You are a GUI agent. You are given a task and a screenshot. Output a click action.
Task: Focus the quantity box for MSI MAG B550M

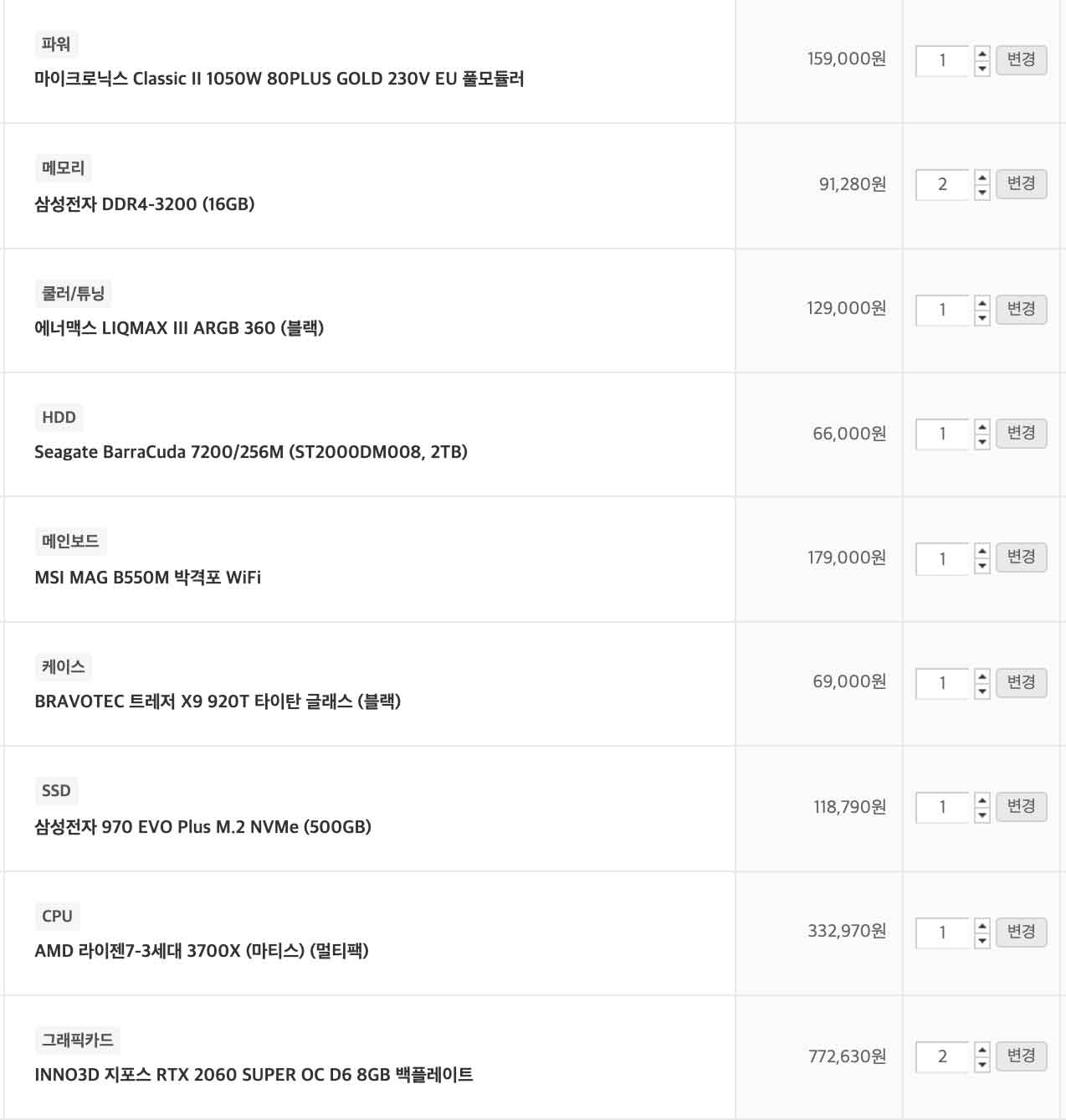point(942,558)
